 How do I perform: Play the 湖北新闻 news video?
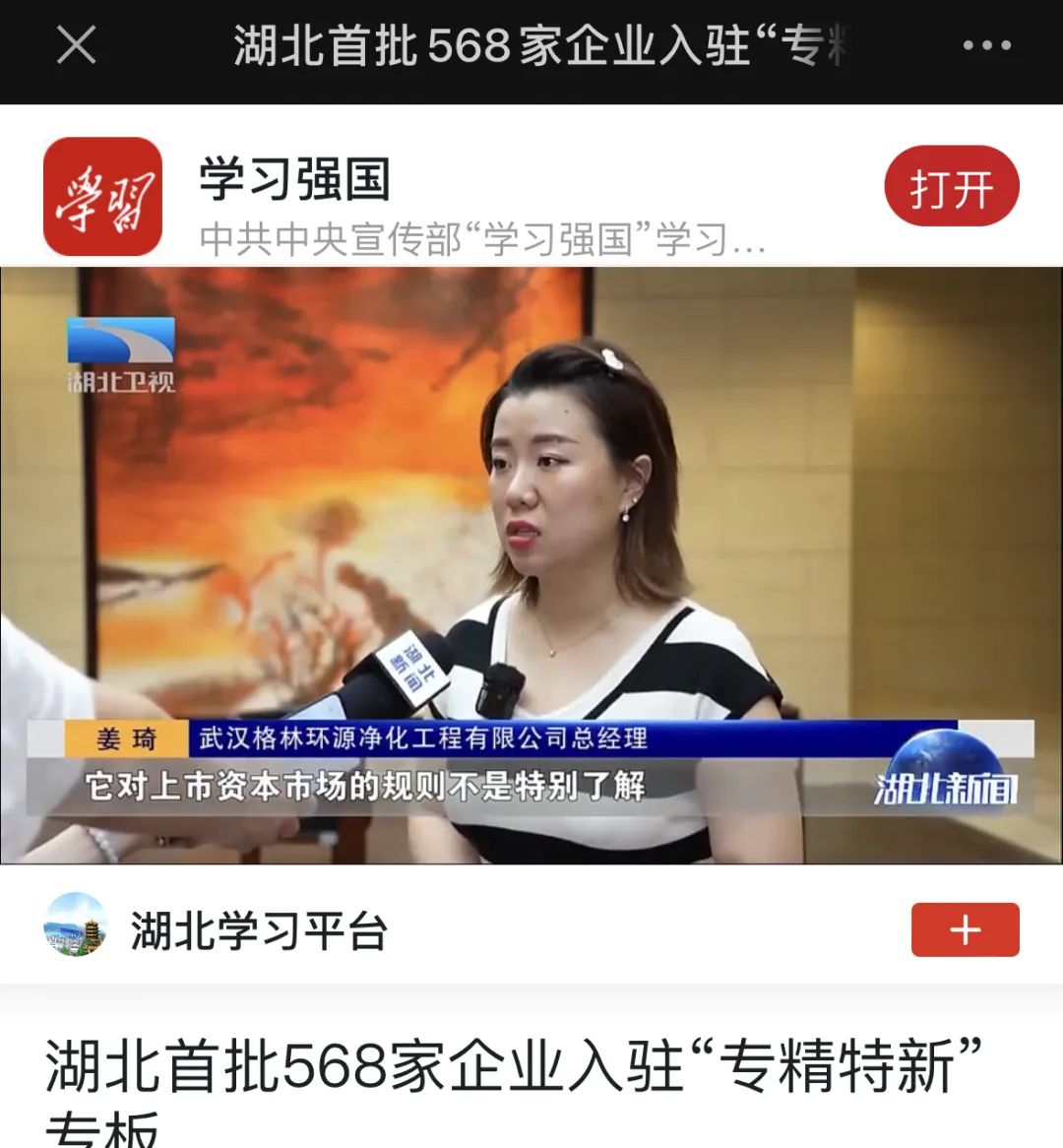531,564
